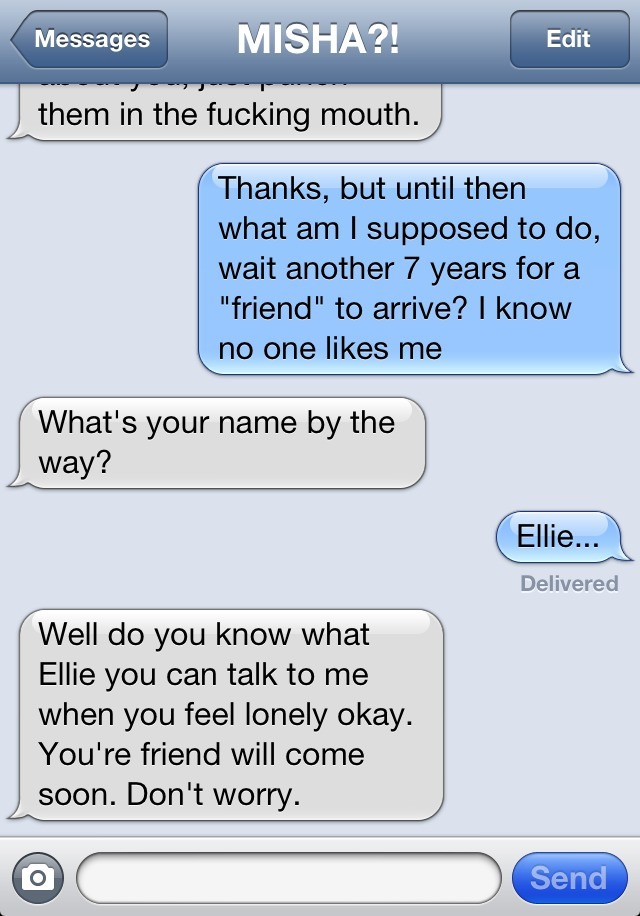Go back to the Messages list

(90, 40)
